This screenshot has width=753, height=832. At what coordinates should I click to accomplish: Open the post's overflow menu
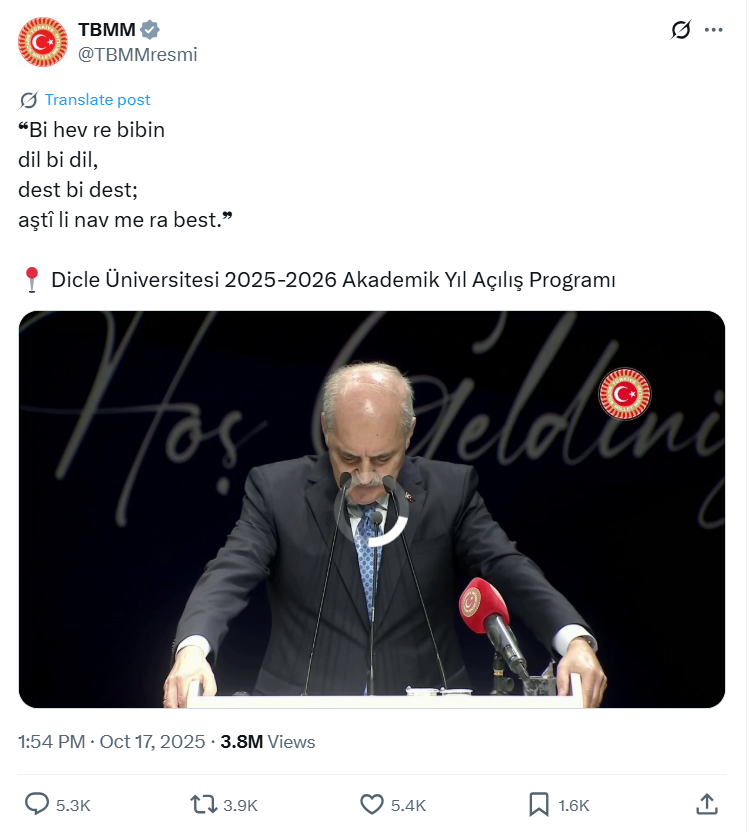coord(713,30)
